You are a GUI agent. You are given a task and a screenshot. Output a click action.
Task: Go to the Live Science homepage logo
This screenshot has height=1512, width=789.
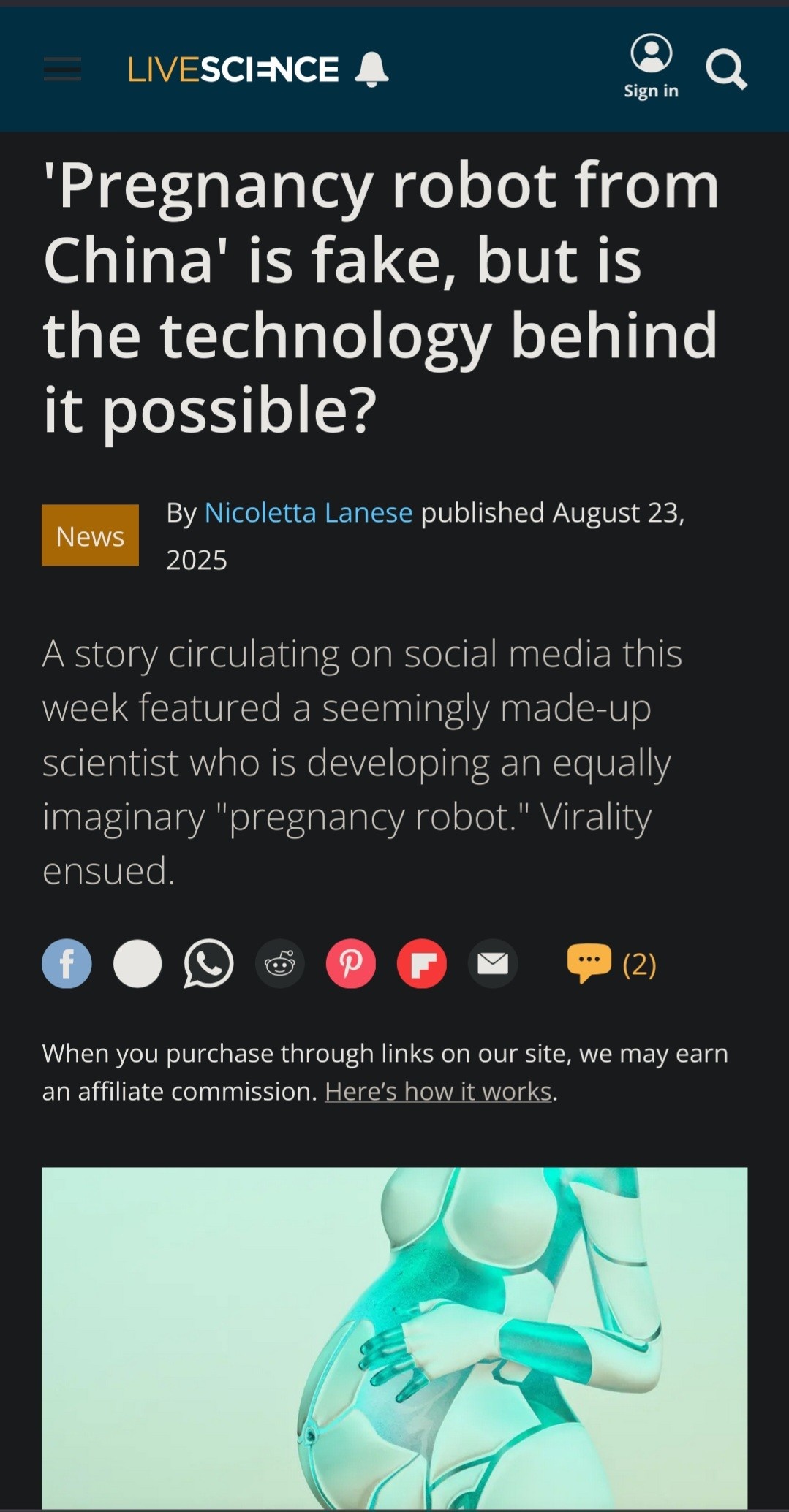tap(233, 69)
